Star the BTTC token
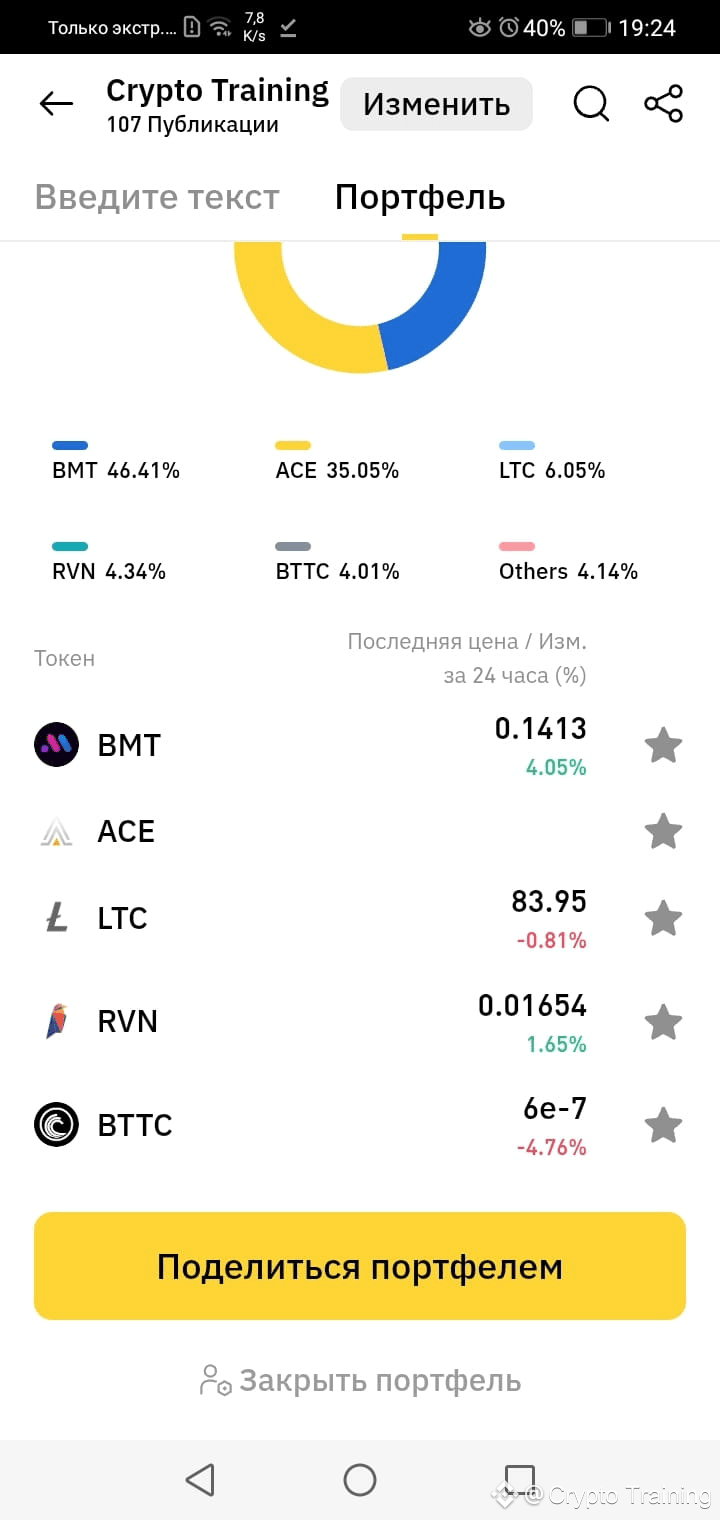The image size is (720, 1520). coord(663,1126)
